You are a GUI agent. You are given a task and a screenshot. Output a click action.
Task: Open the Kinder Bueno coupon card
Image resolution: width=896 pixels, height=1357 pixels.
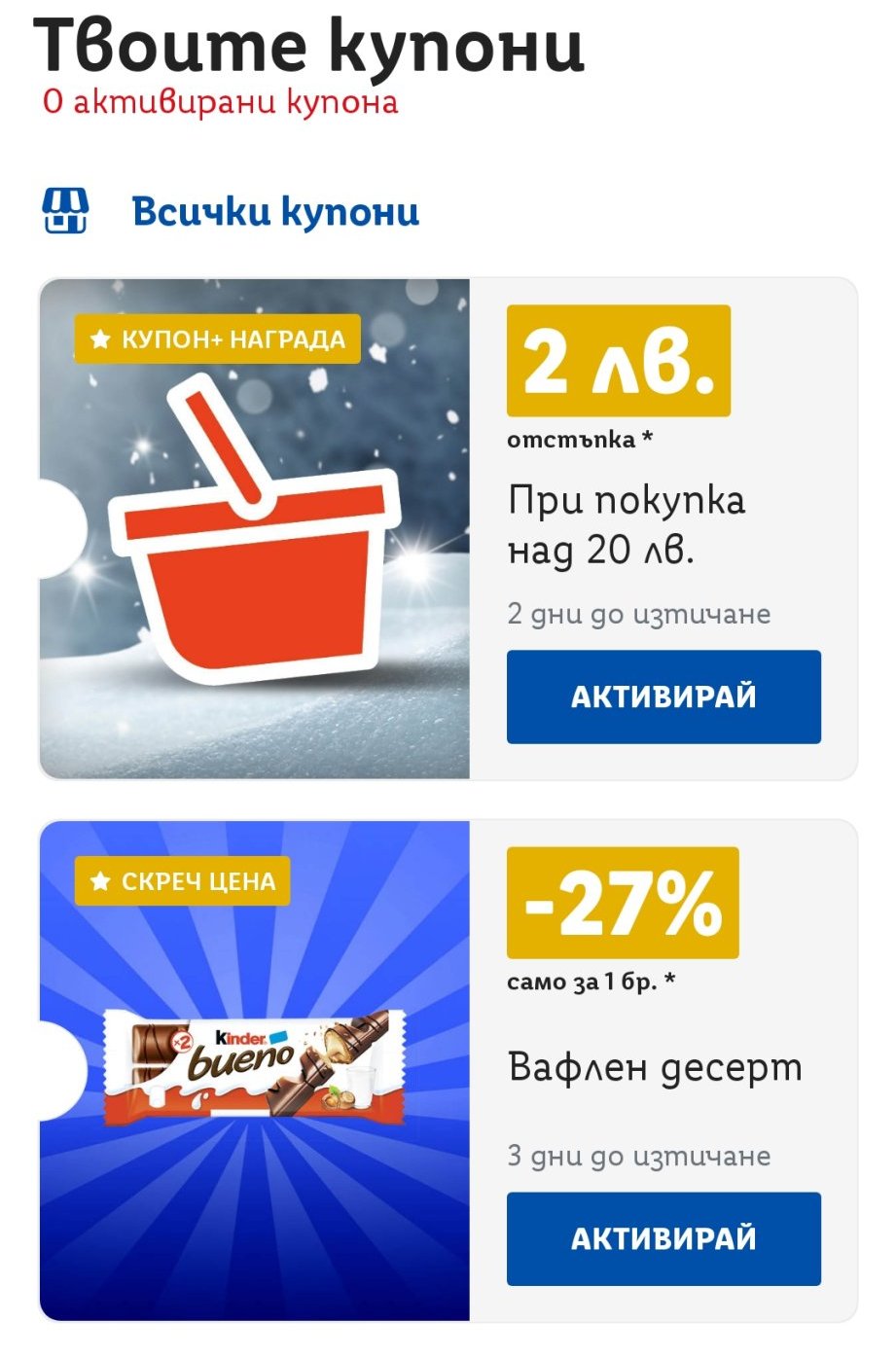(255, 1070)
